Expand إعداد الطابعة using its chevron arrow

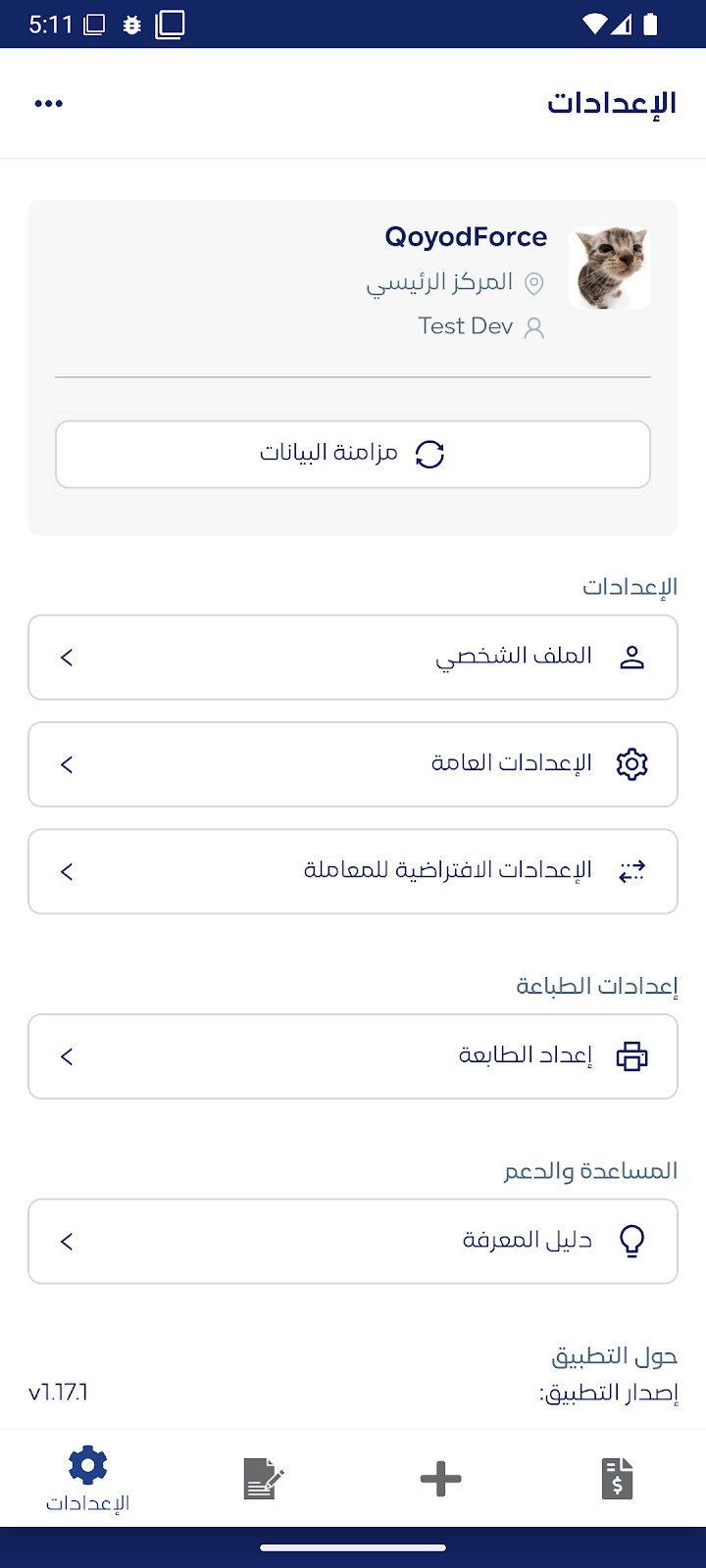click(x=67, y=1056)
